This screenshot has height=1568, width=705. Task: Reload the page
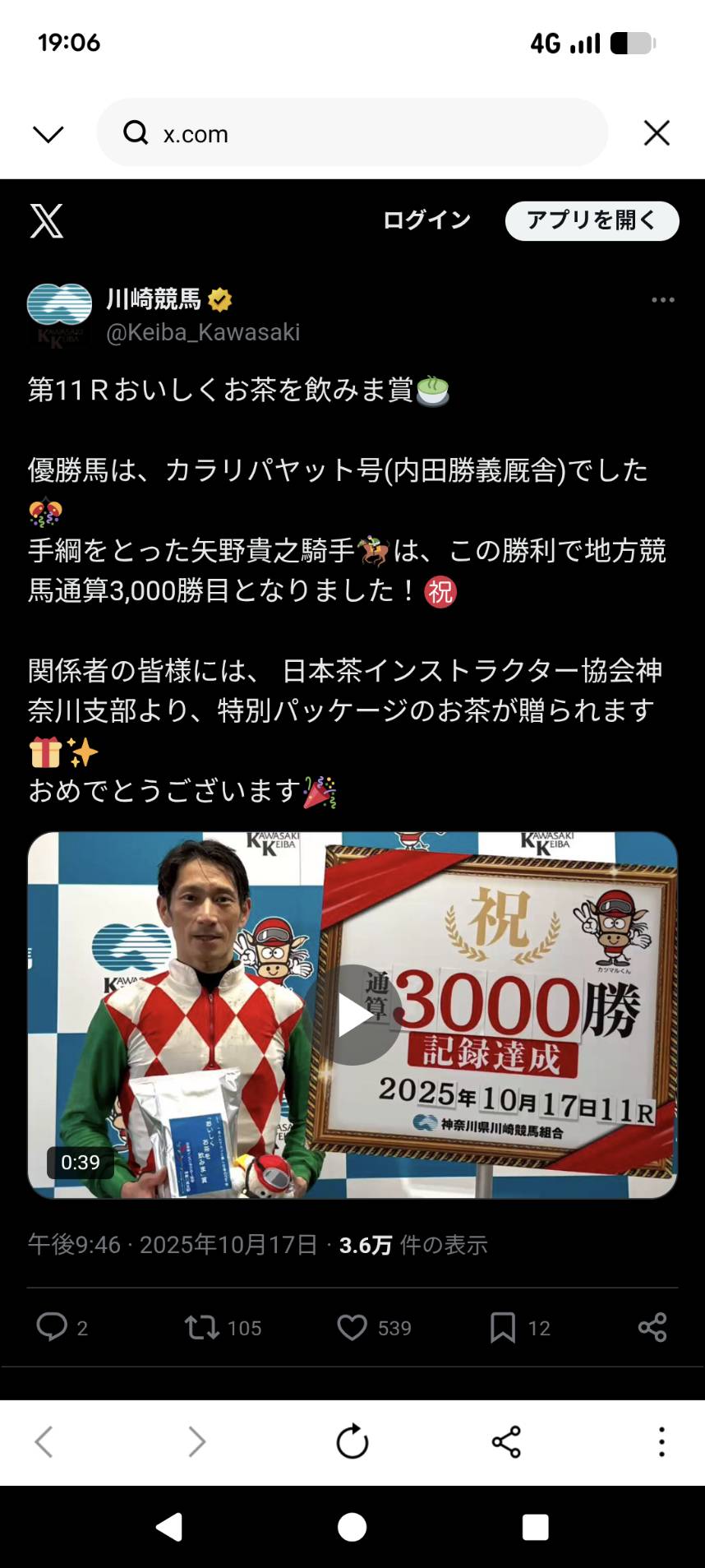tap(352, 1441)
